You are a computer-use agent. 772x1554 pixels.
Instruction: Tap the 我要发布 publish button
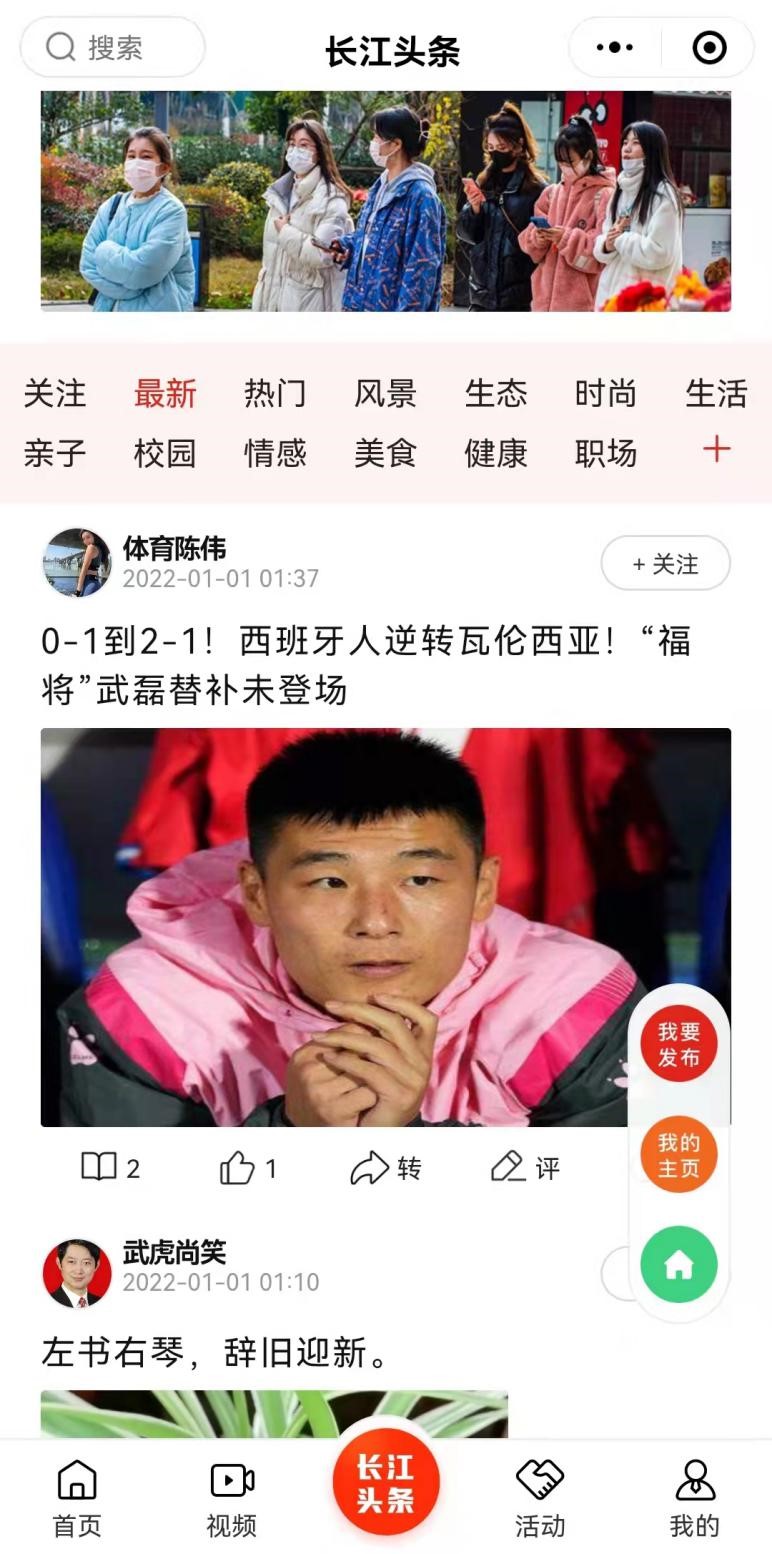tap(678, 1042)
